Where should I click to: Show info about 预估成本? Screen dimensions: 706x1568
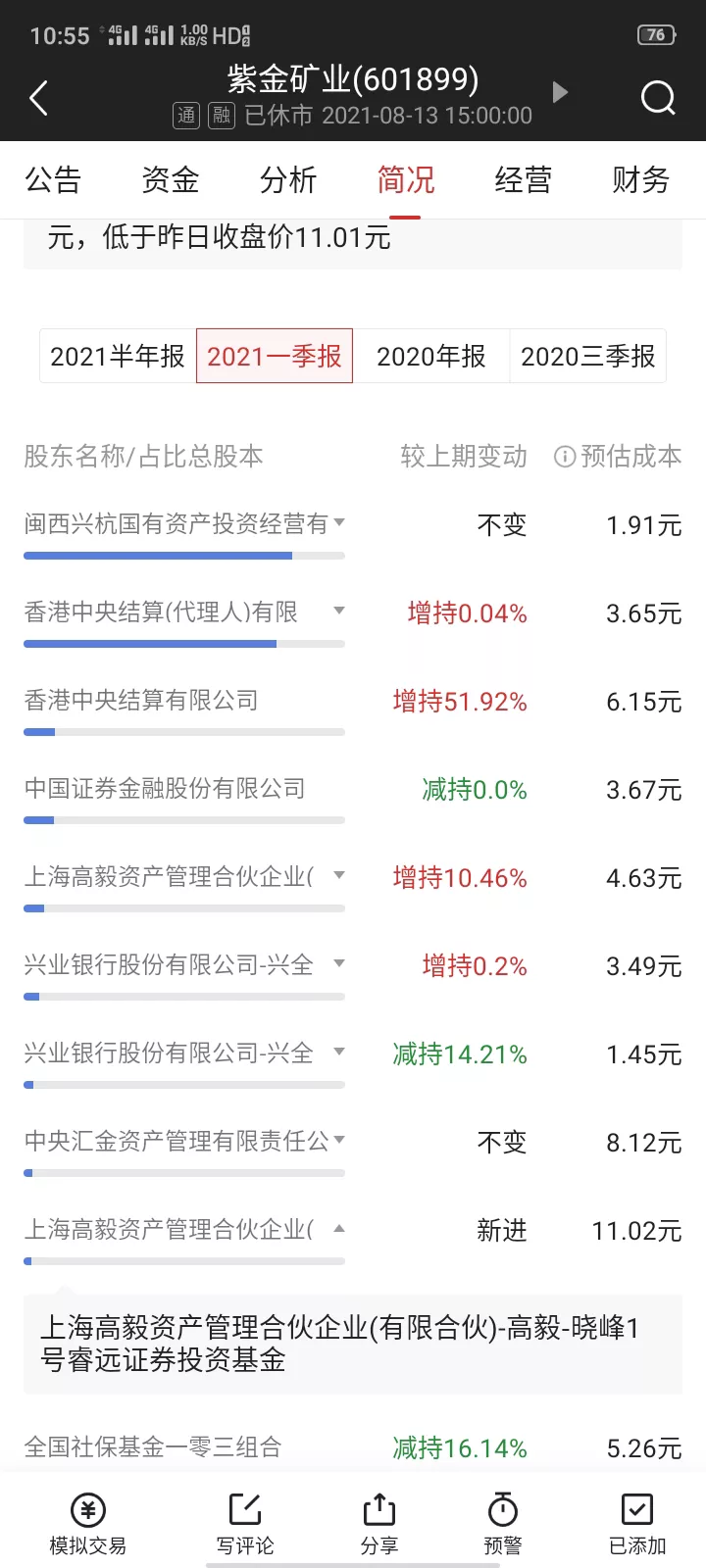coord(565,457)
